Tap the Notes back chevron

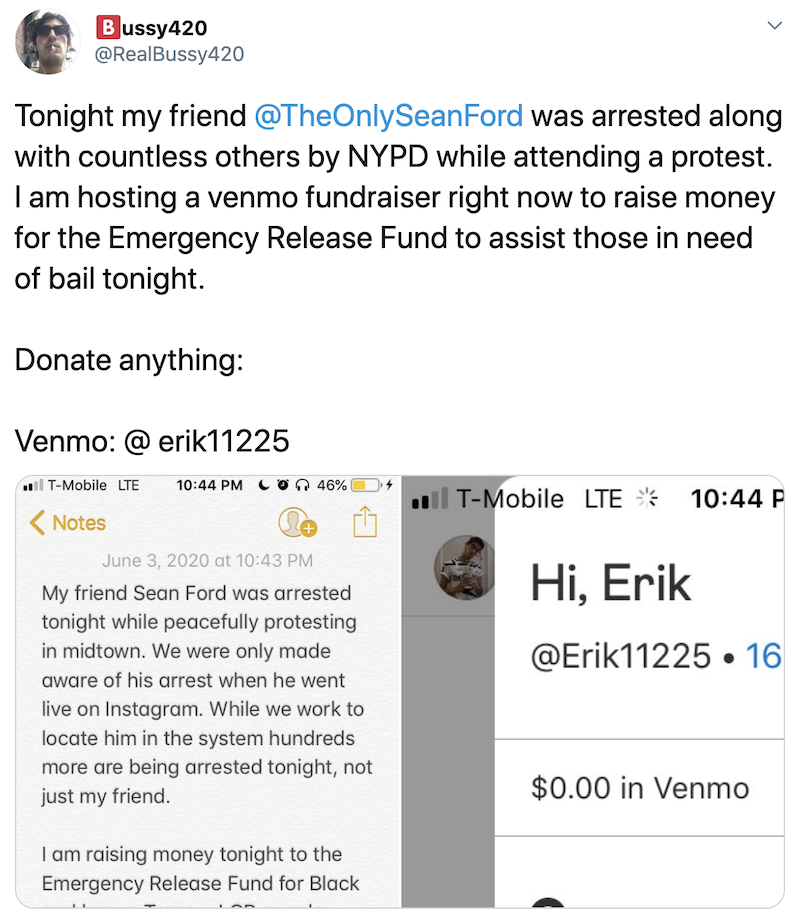click(x=39, y=522)
